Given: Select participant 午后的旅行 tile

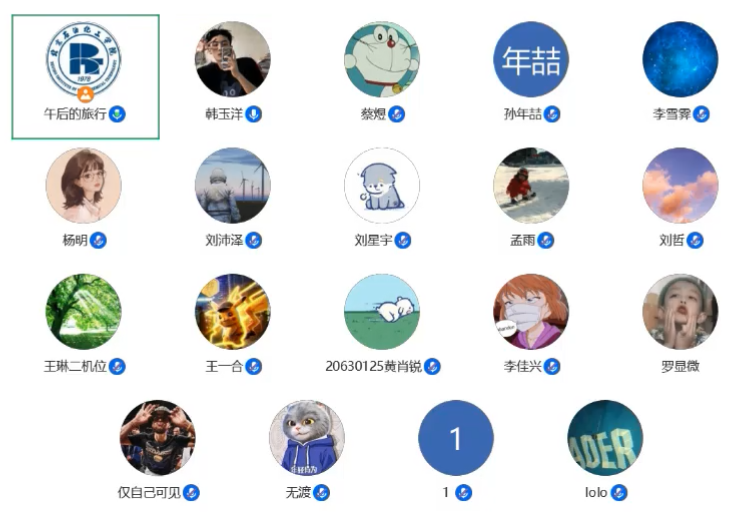Looking at the screenshot, I should tap(85, 62).
